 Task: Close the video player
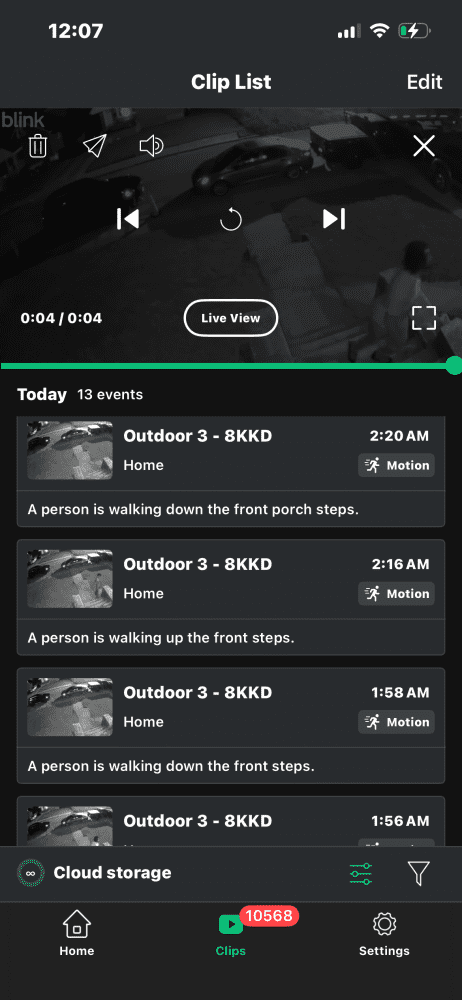tap(424, 147)
